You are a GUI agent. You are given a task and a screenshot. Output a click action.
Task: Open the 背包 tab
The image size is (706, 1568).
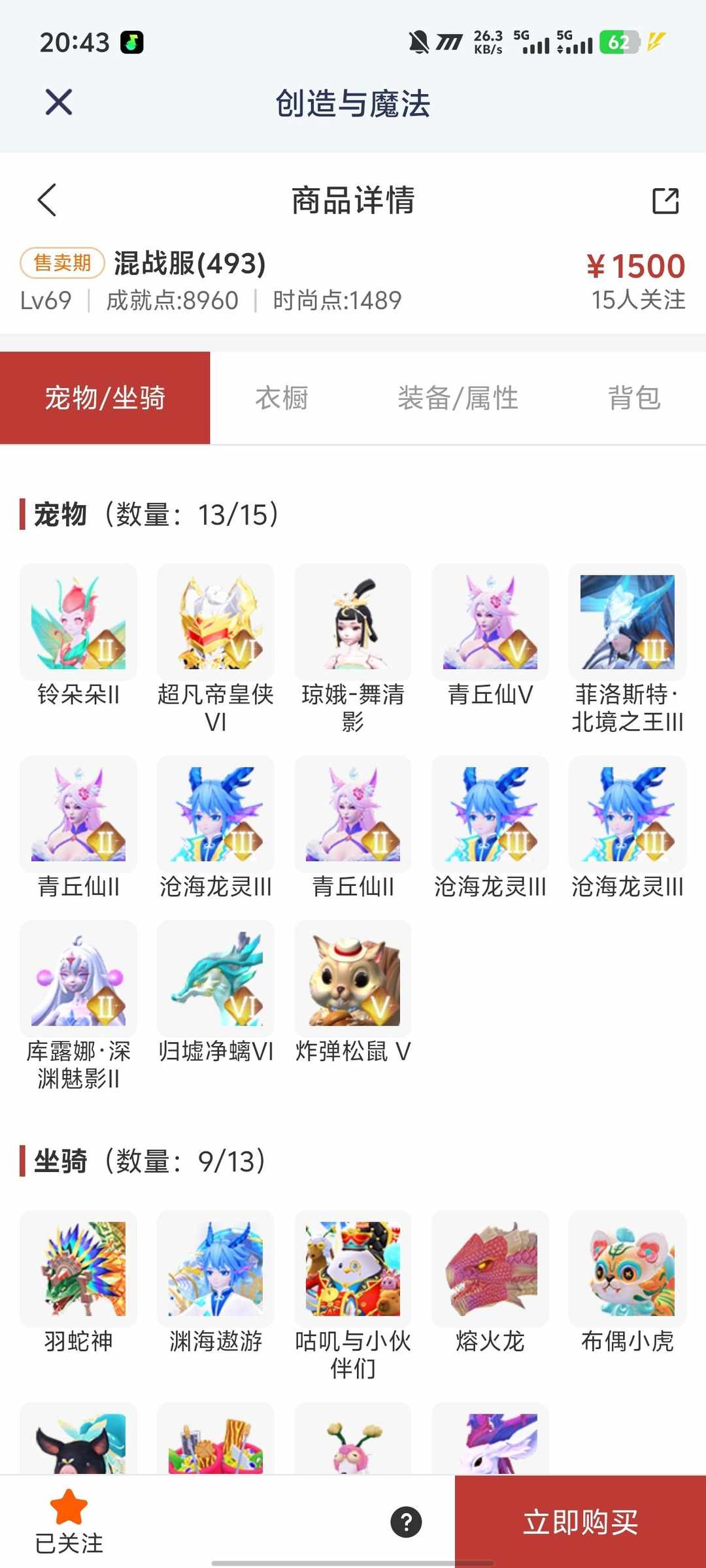point(633,397)
